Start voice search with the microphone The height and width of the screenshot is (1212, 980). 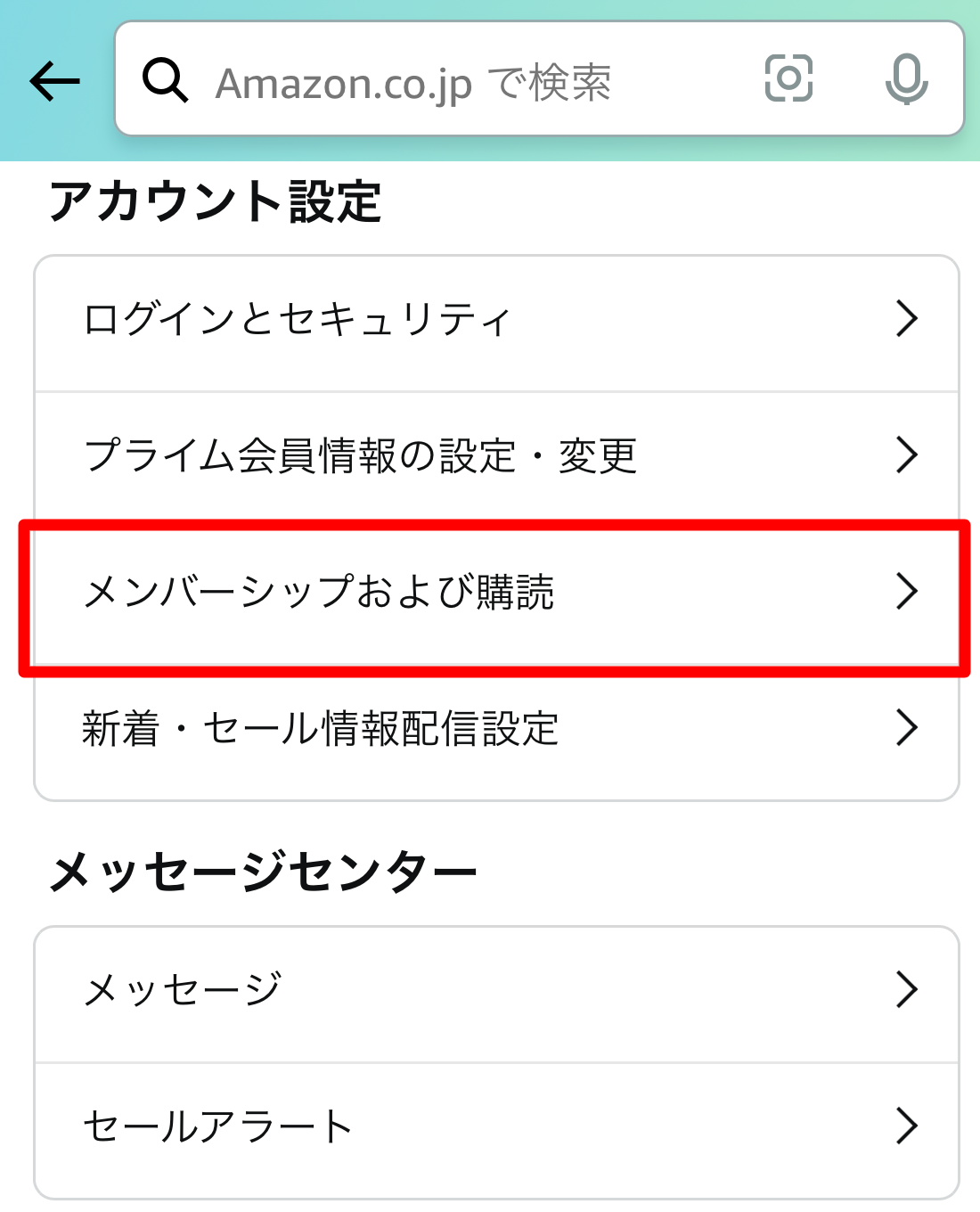(906, 79)
